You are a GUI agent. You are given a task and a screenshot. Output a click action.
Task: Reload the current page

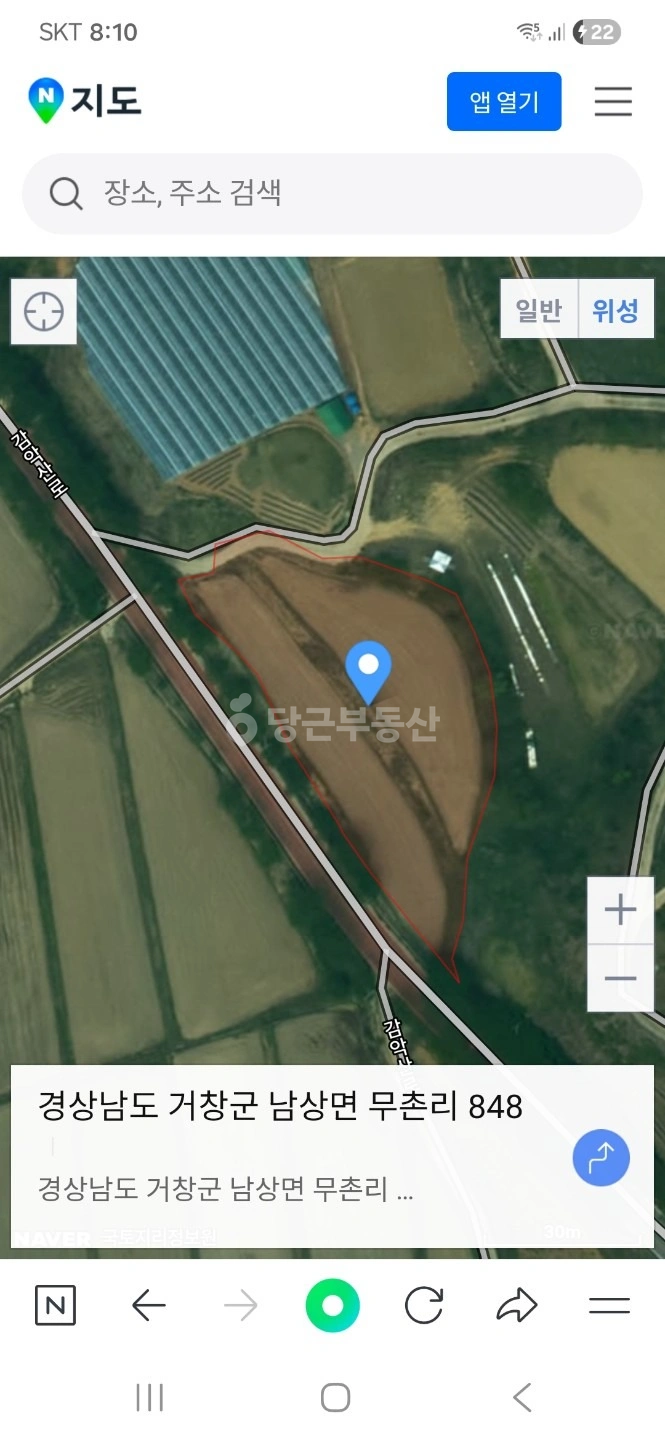click(x=424, y=1305)
